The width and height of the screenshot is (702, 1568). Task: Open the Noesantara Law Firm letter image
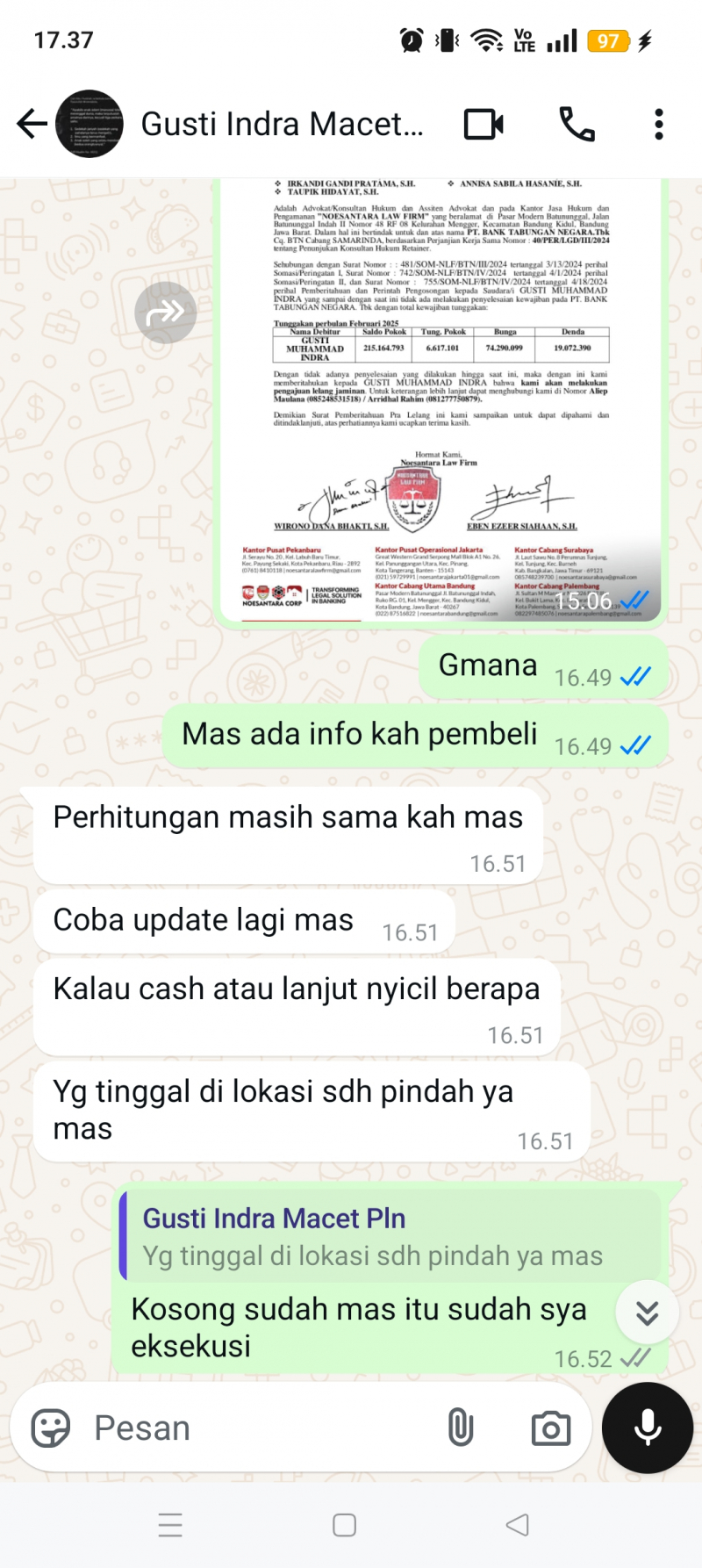coord(439,395)
